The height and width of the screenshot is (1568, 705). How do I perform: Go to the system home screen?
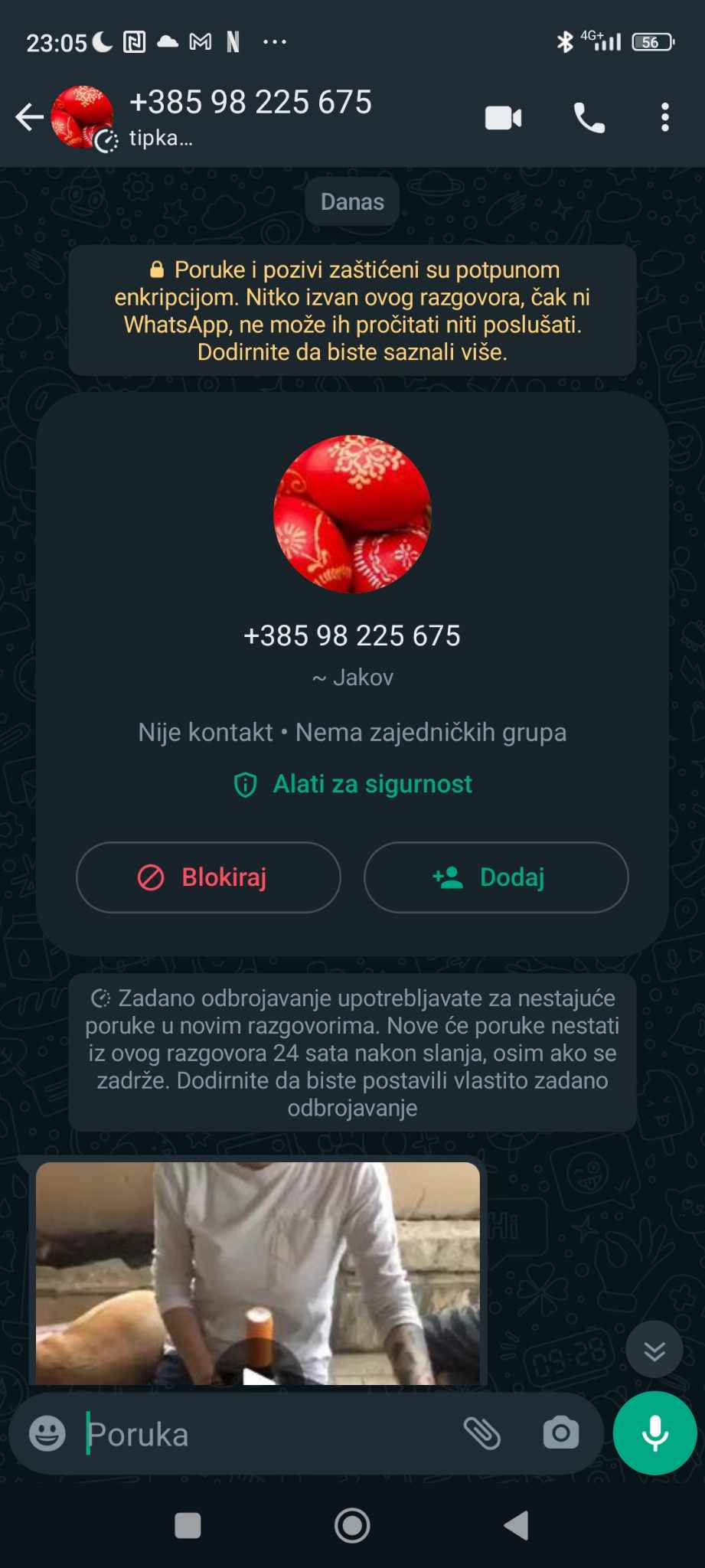coord(352,1526)
